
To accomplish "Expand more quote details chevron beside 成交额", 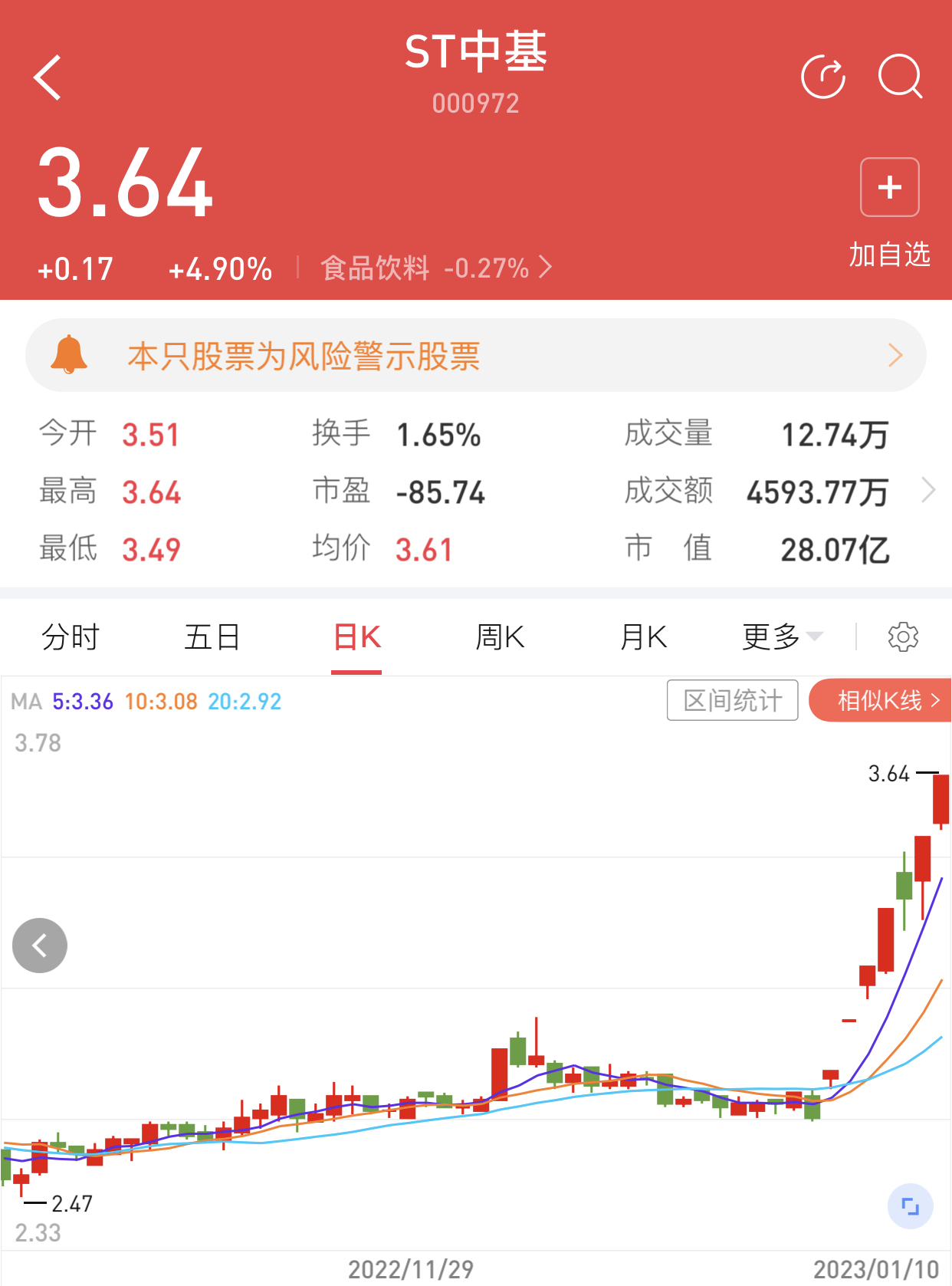I will coord(928,490).
